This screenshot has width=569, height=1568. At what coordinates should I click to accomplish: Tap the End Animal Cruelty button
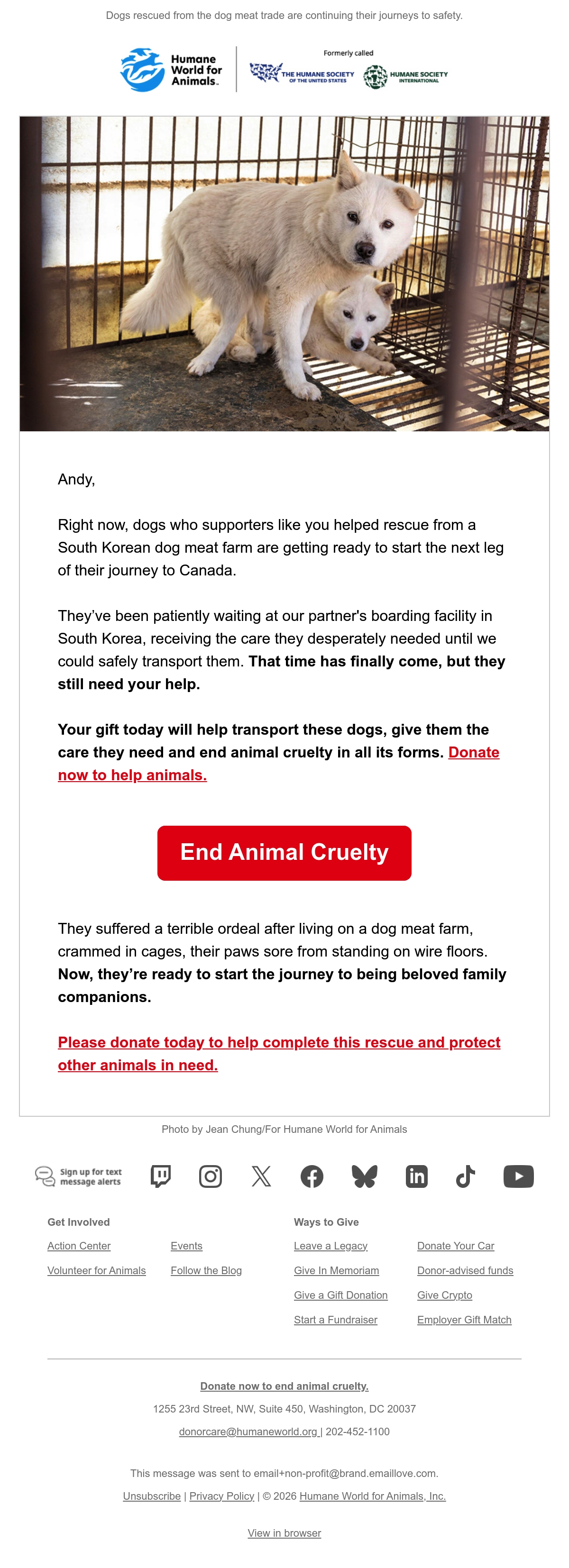284,852
